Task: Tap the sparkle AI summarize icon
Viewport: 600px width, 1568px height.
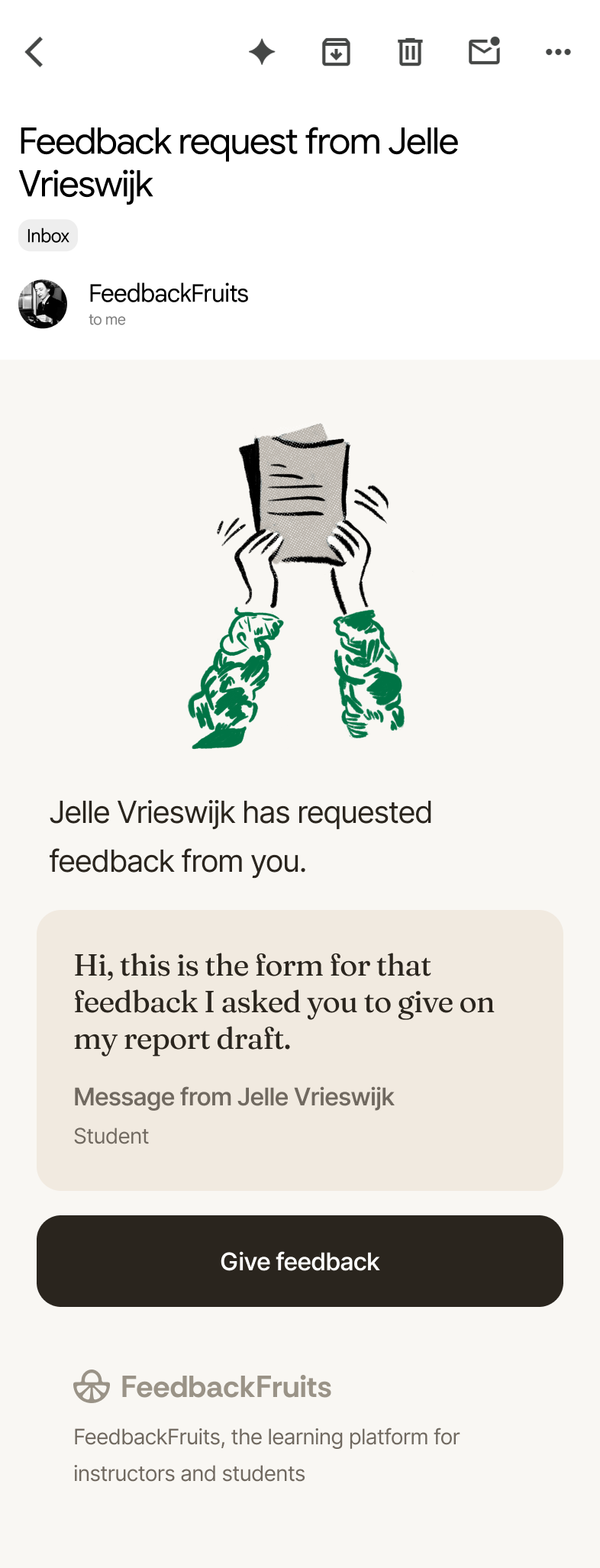Action: [x=262, y=53]
